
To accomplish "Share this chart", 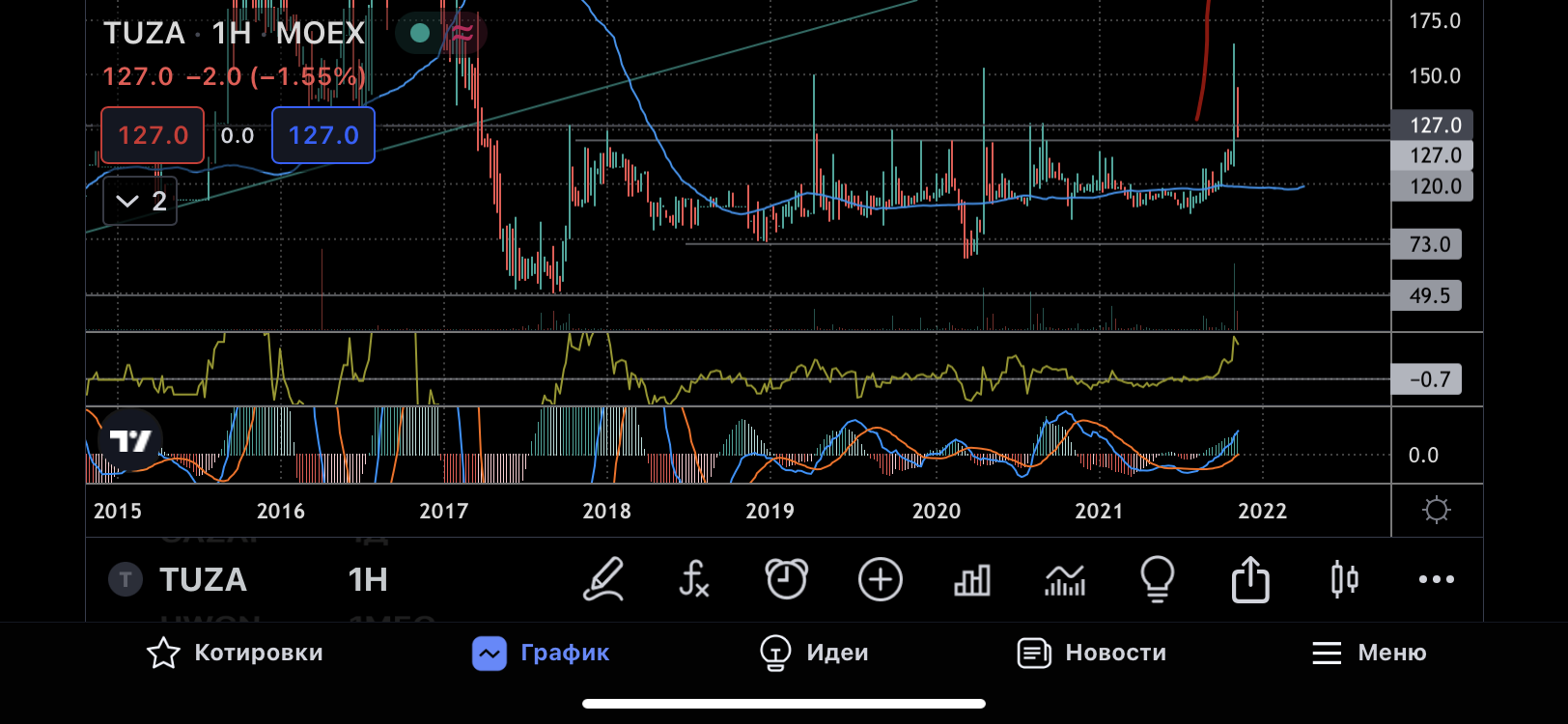I will click(1250, 579).
